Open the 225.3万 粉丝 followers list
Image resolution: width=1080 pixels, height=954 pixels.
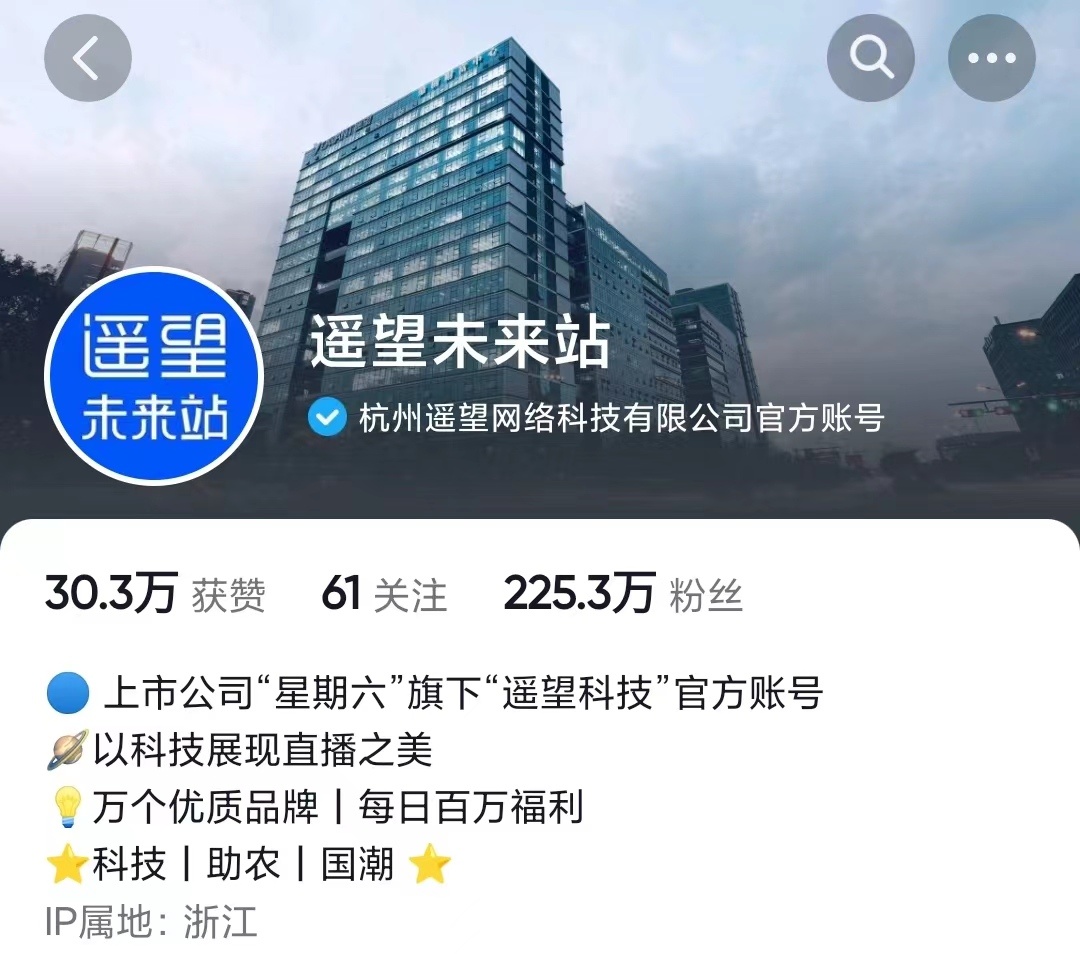(x=623, y=595)
